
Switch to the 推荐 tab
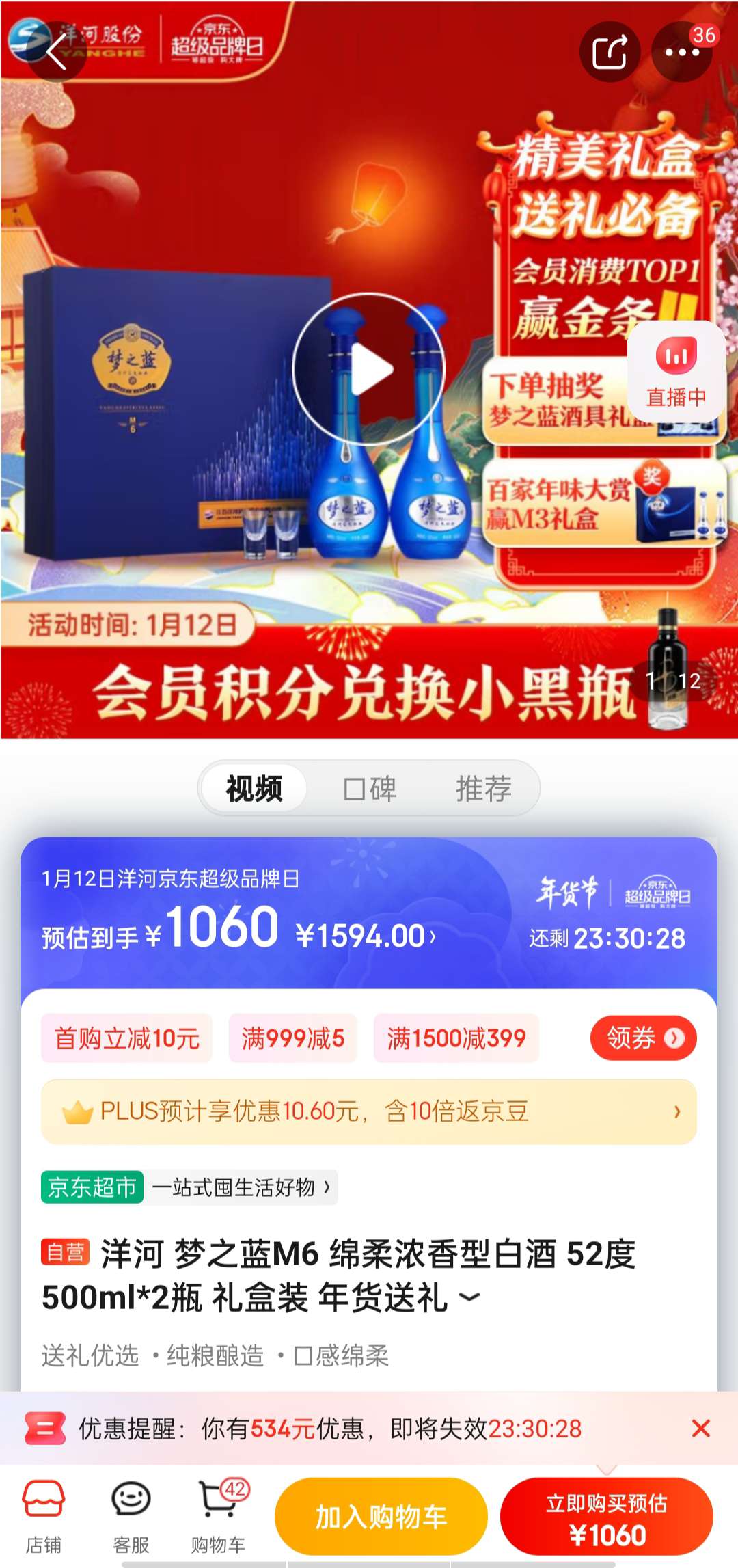(483, 789)
